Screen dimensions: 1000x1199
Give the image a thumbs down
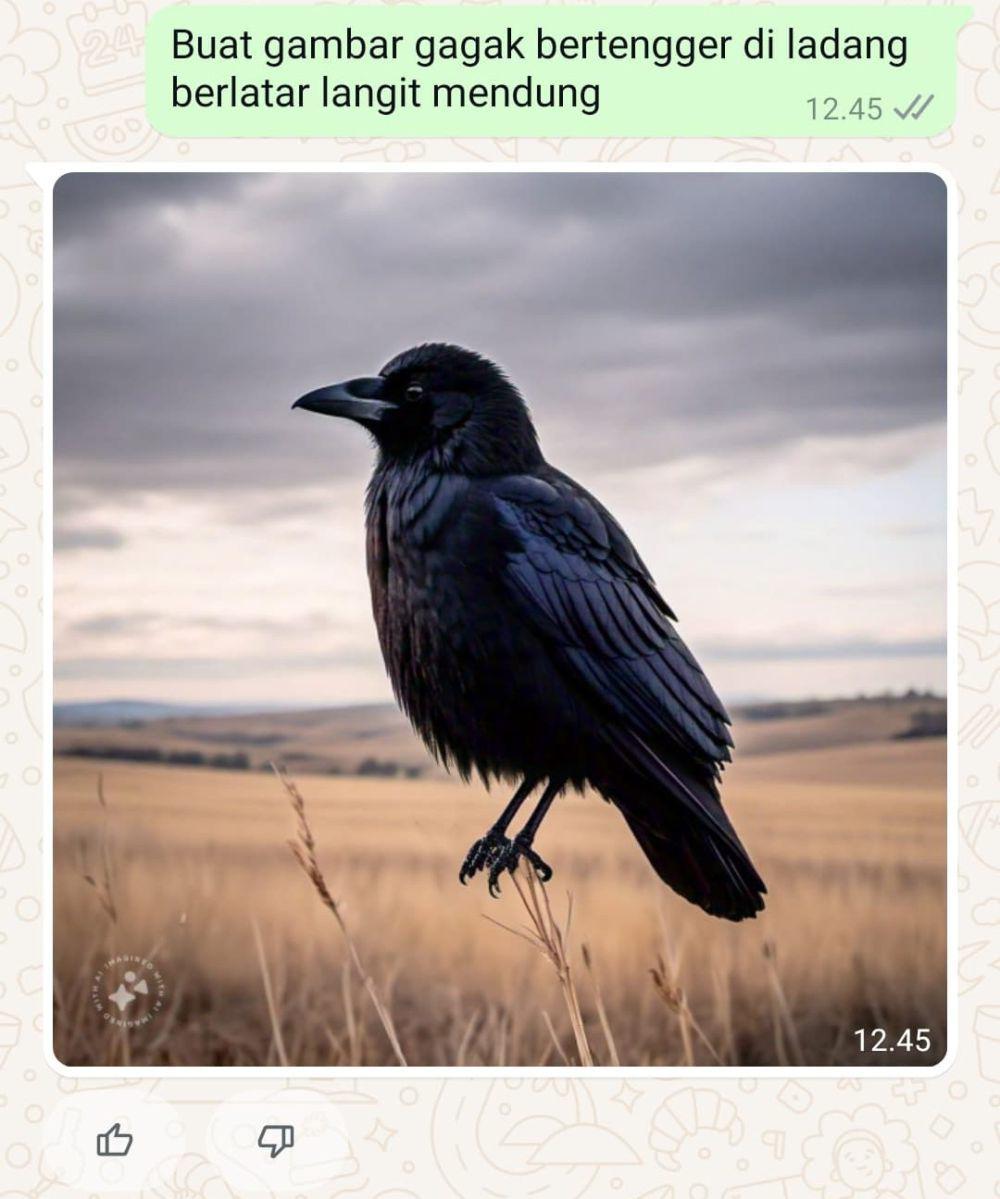276,1140
